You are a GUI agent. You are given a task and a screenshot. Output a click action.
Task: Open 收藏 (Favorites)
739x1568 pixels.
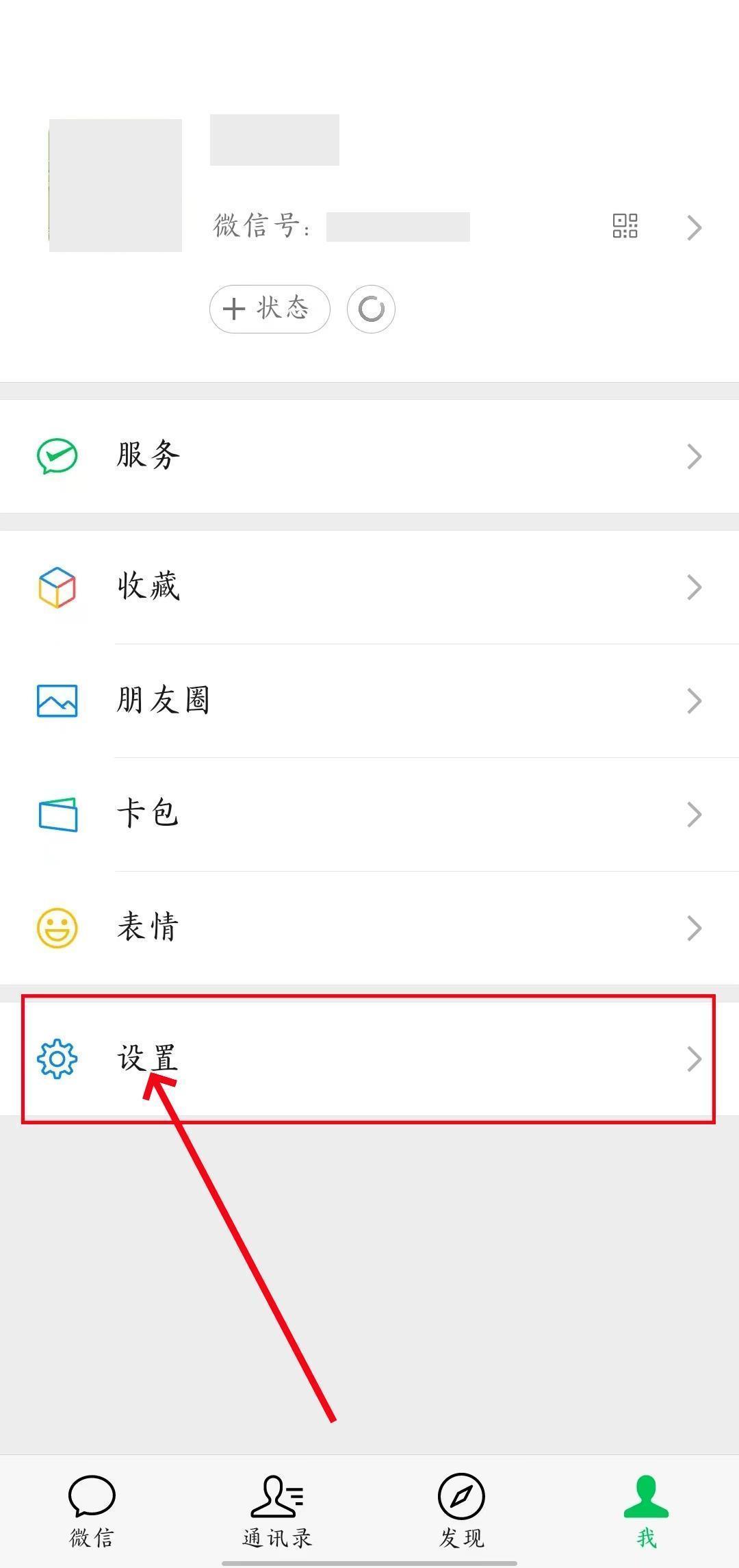pos(369,587)
